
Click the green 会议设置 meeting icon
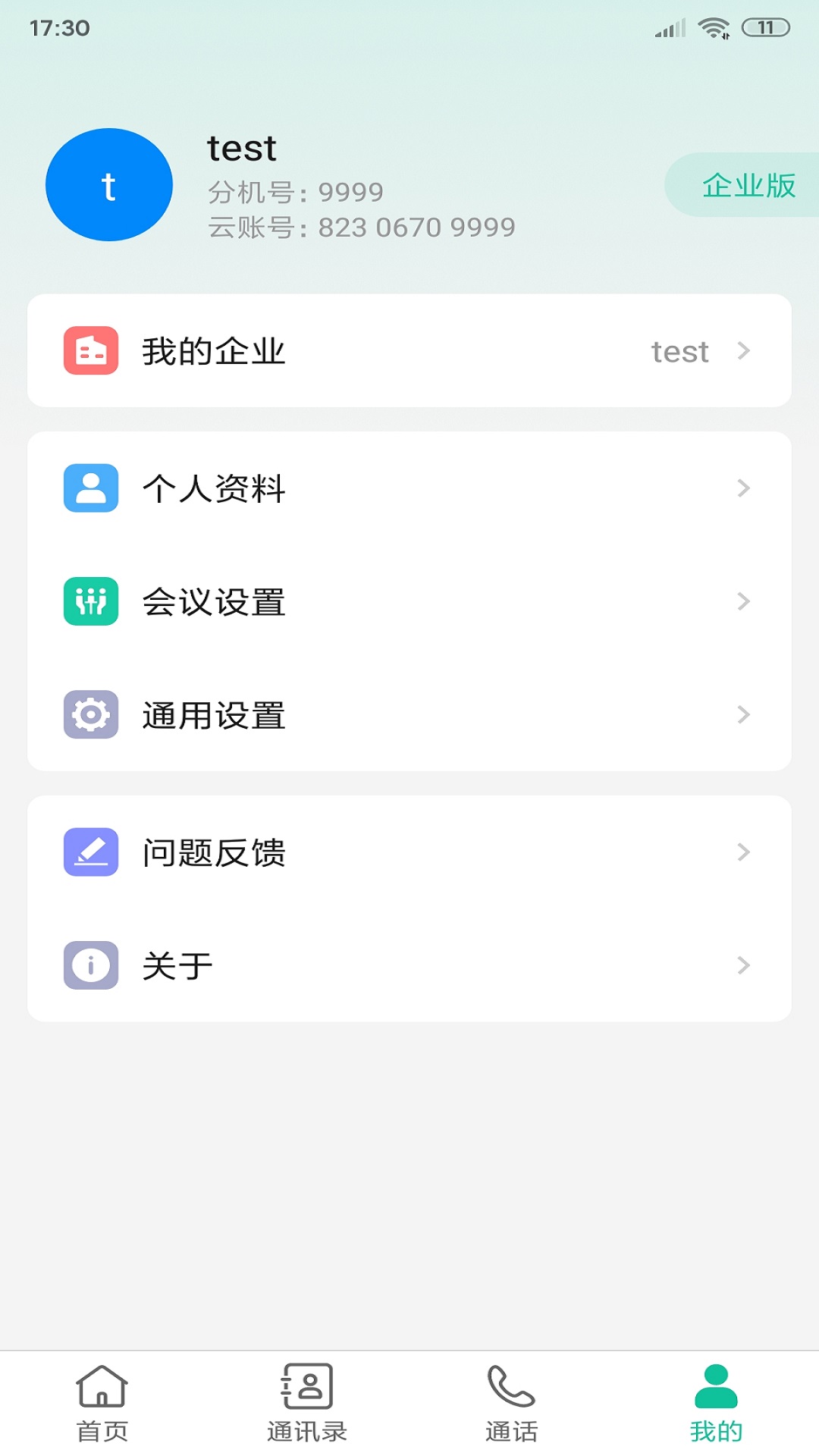(90, 601)
